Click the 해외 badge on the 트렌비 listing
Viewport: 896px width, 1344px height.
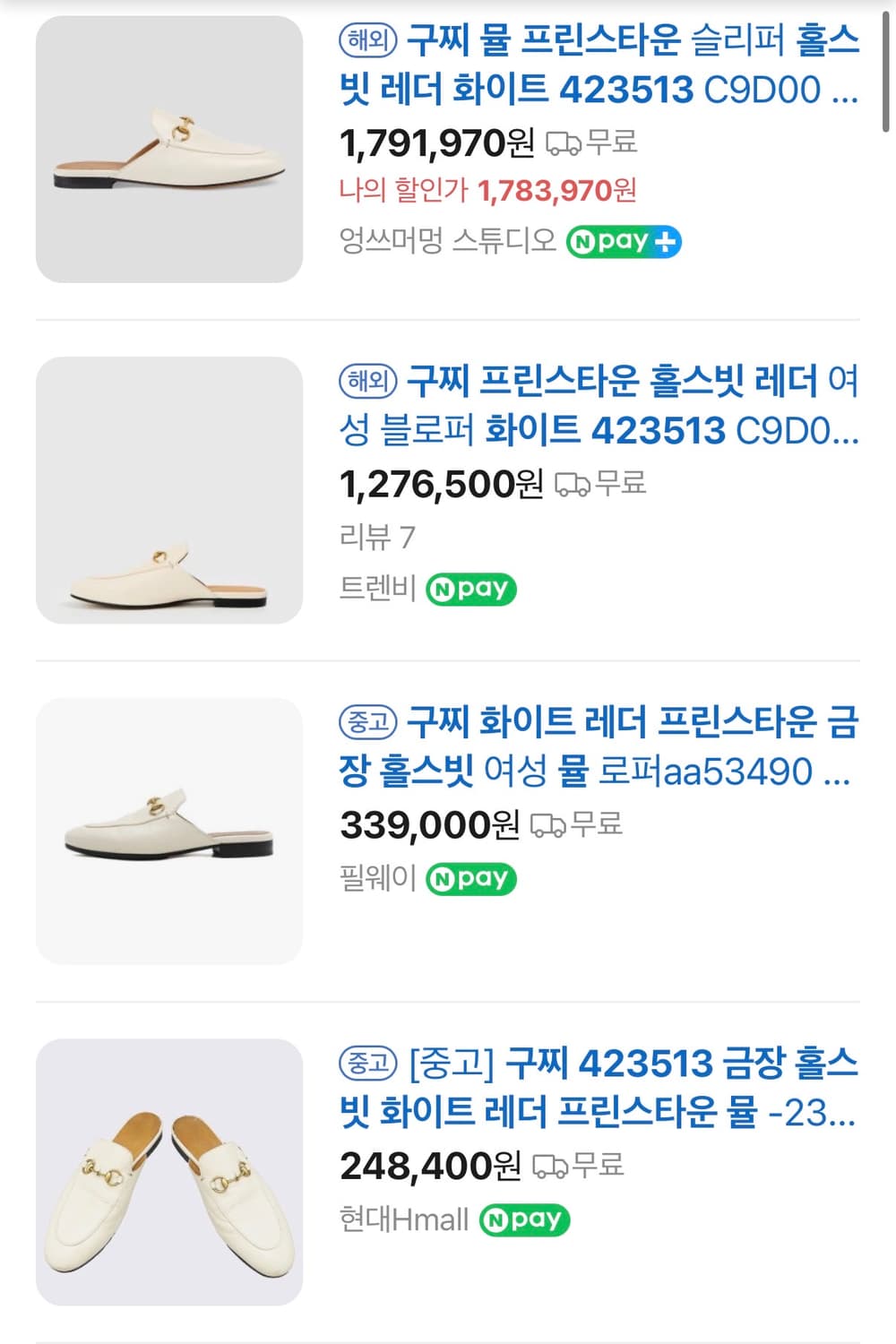click(x=368, y=379)
